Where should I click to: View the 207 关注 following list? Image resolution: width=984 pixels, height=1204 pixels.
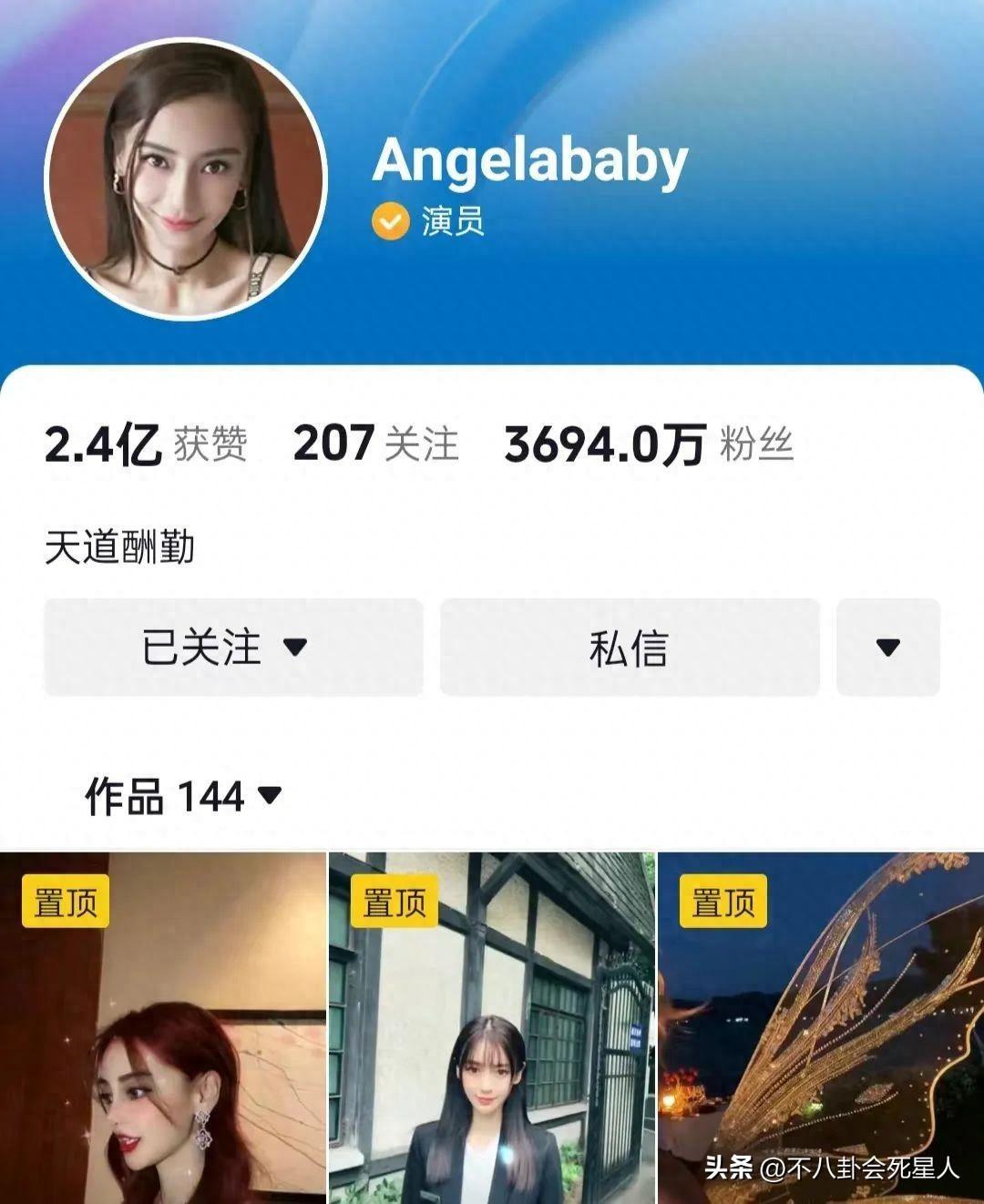coord(375,444)
